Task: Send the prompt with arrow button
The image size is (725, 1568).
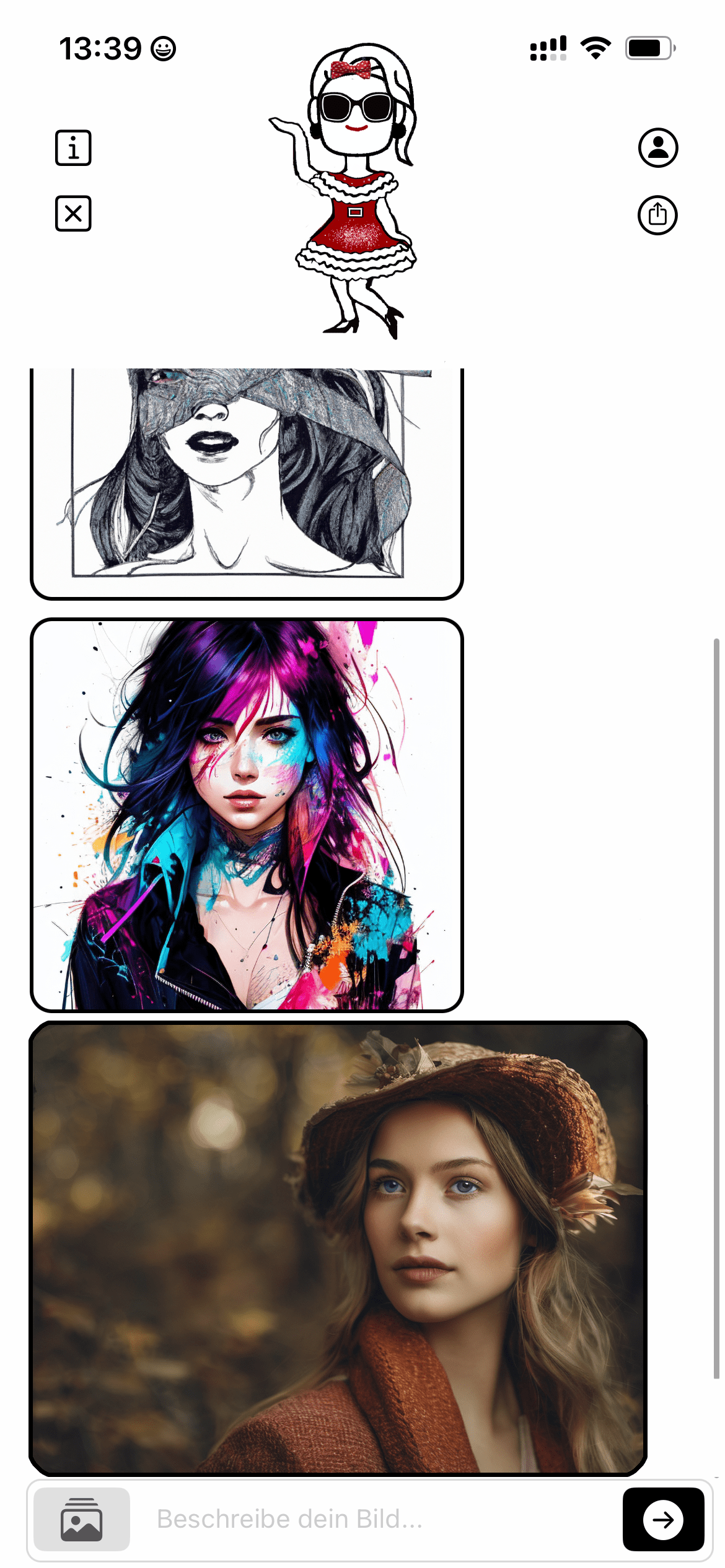Action: click(663, 1519)
